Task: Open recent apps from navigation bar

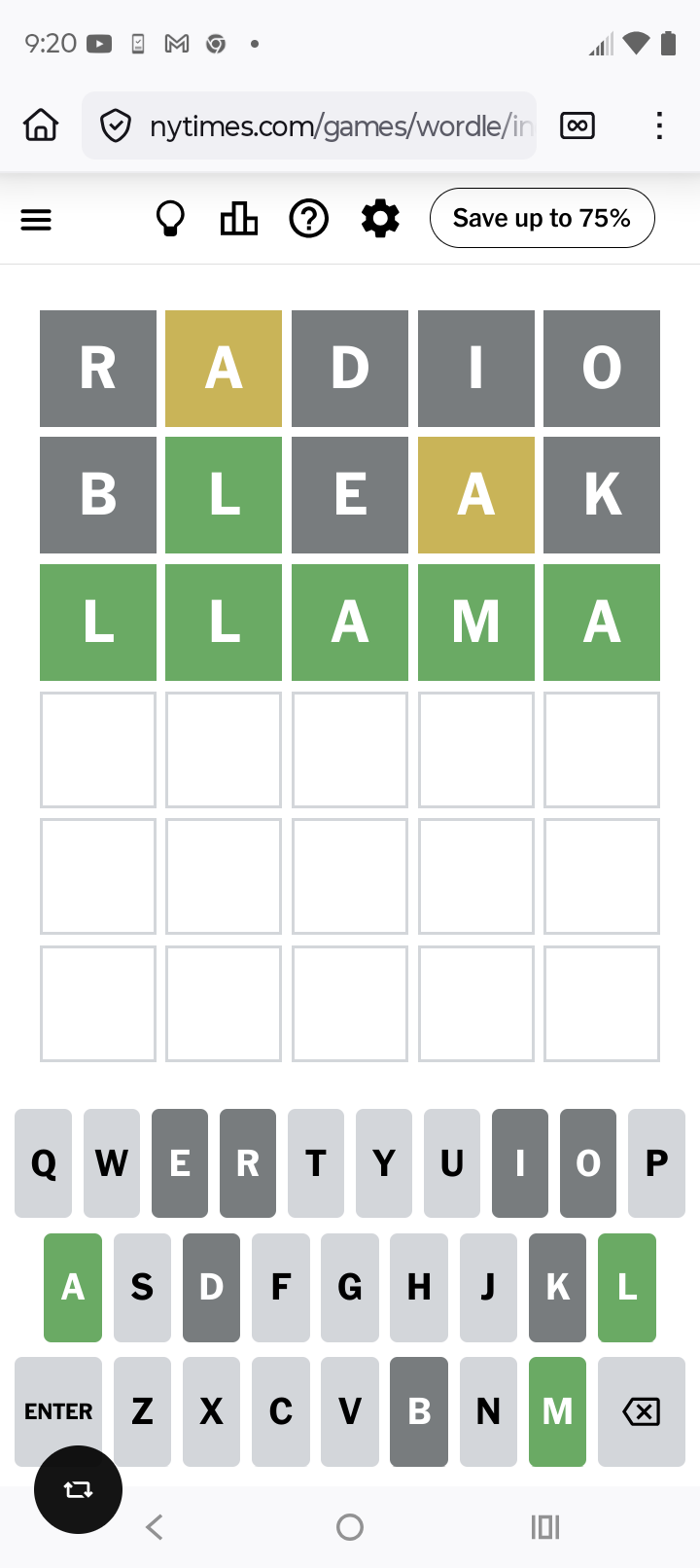Action: [545, 1527]
